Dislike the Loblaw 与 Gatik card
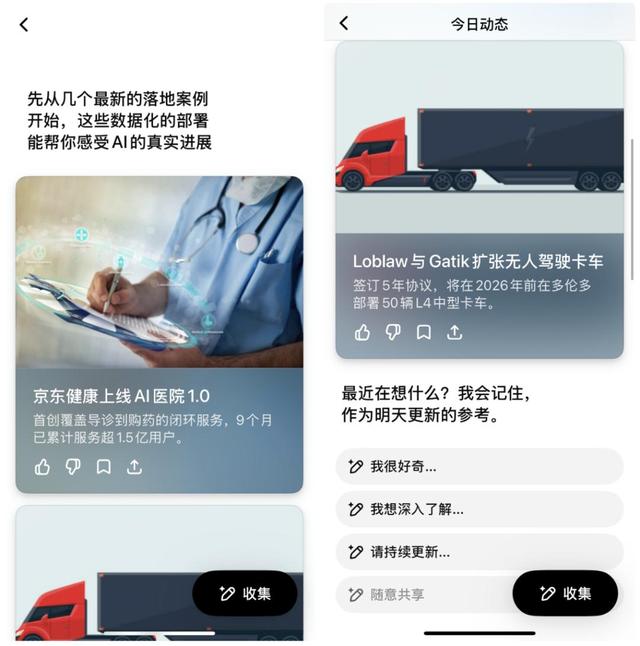 coord(393,332)
